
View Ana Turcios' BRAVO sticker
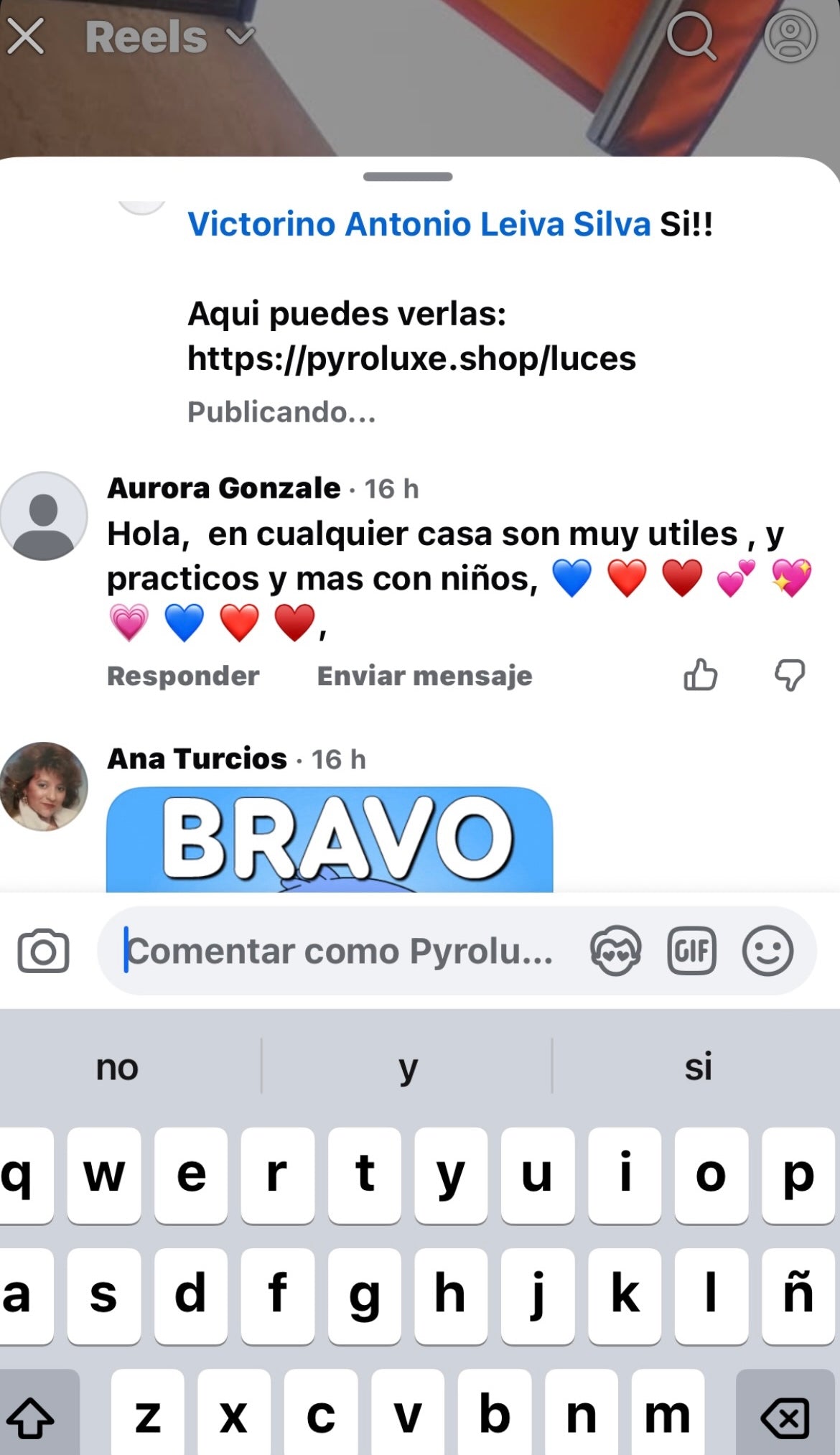[330, 840]
